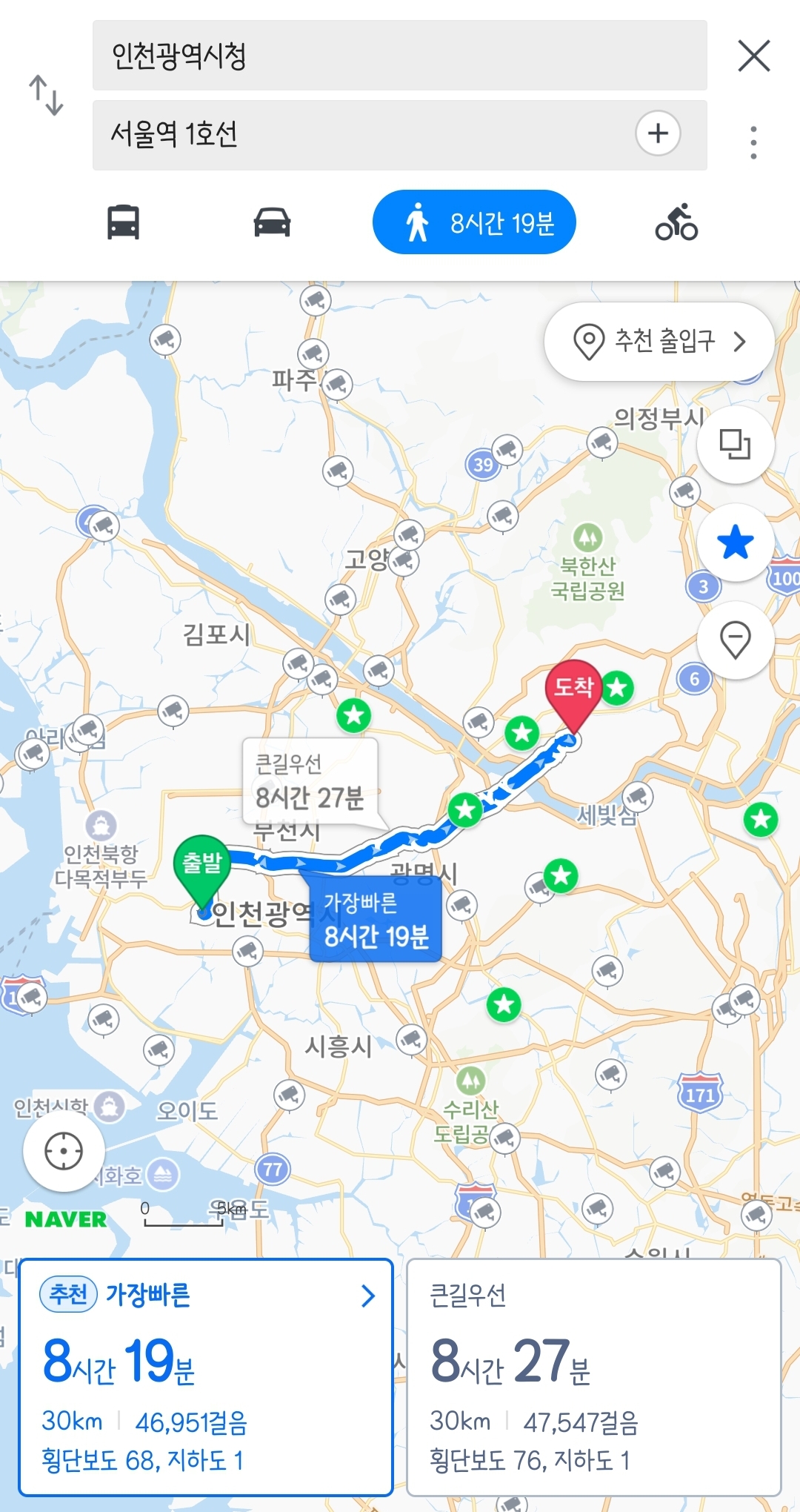Toggle the favorites star on the map
The width and height of the screenshot is (800, 1512).
tap(735, 543)
